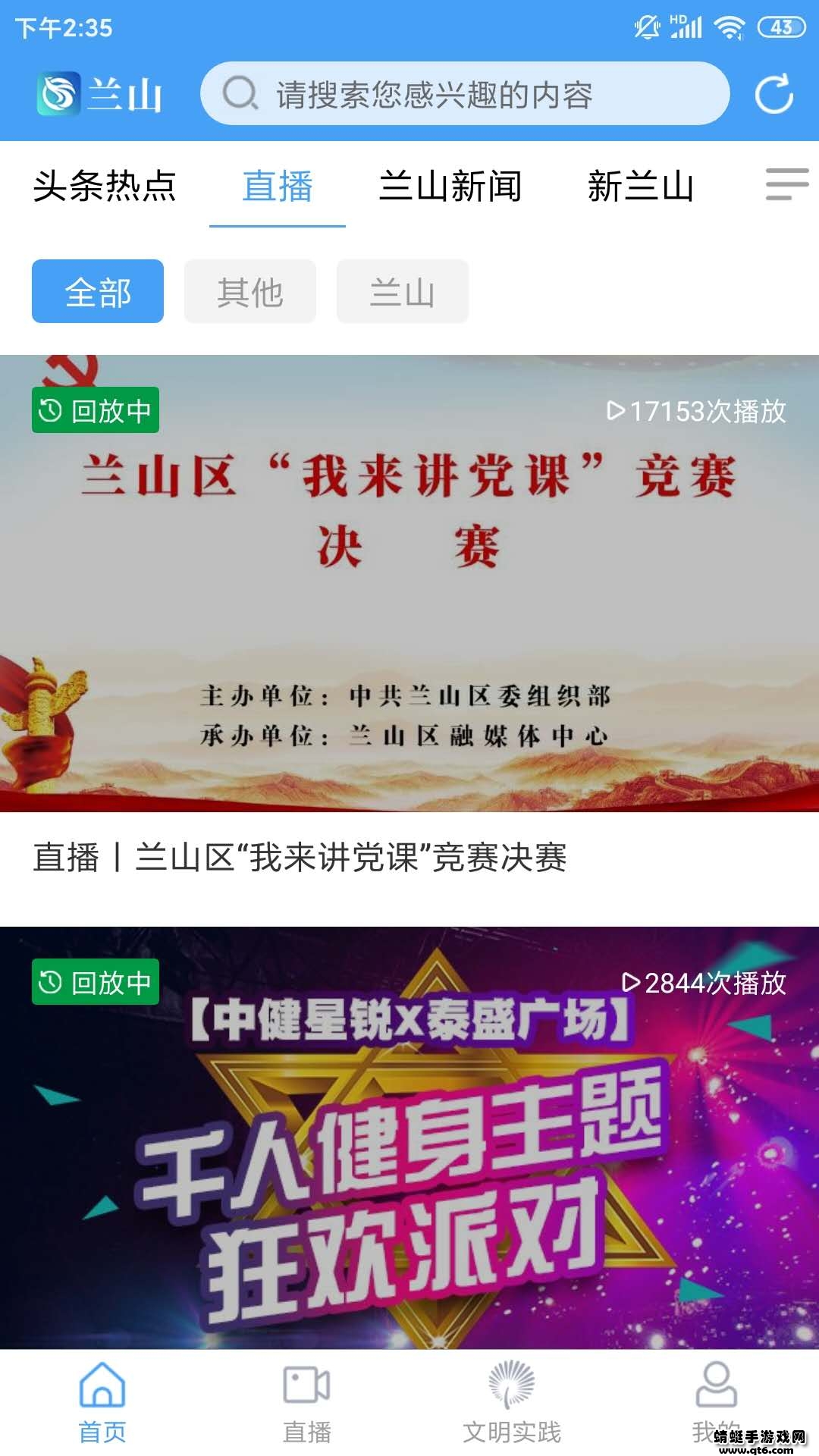
Task: Go to the 新兰山 tab
Action: click(x=641, y=187)
